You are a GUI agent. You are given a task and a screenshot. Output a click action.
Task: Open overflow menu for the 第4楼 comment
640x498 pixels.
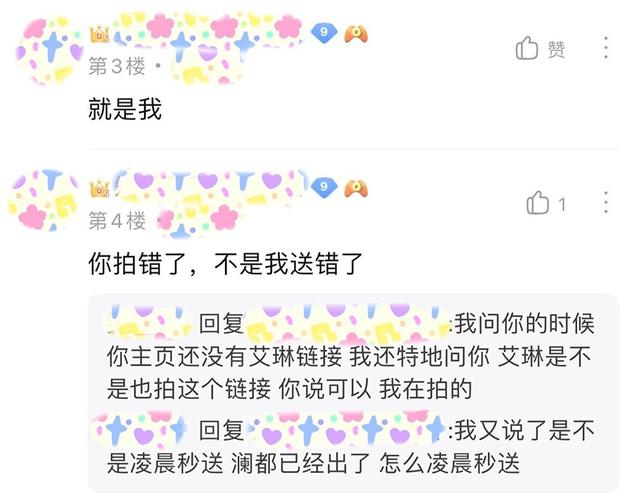607,202
